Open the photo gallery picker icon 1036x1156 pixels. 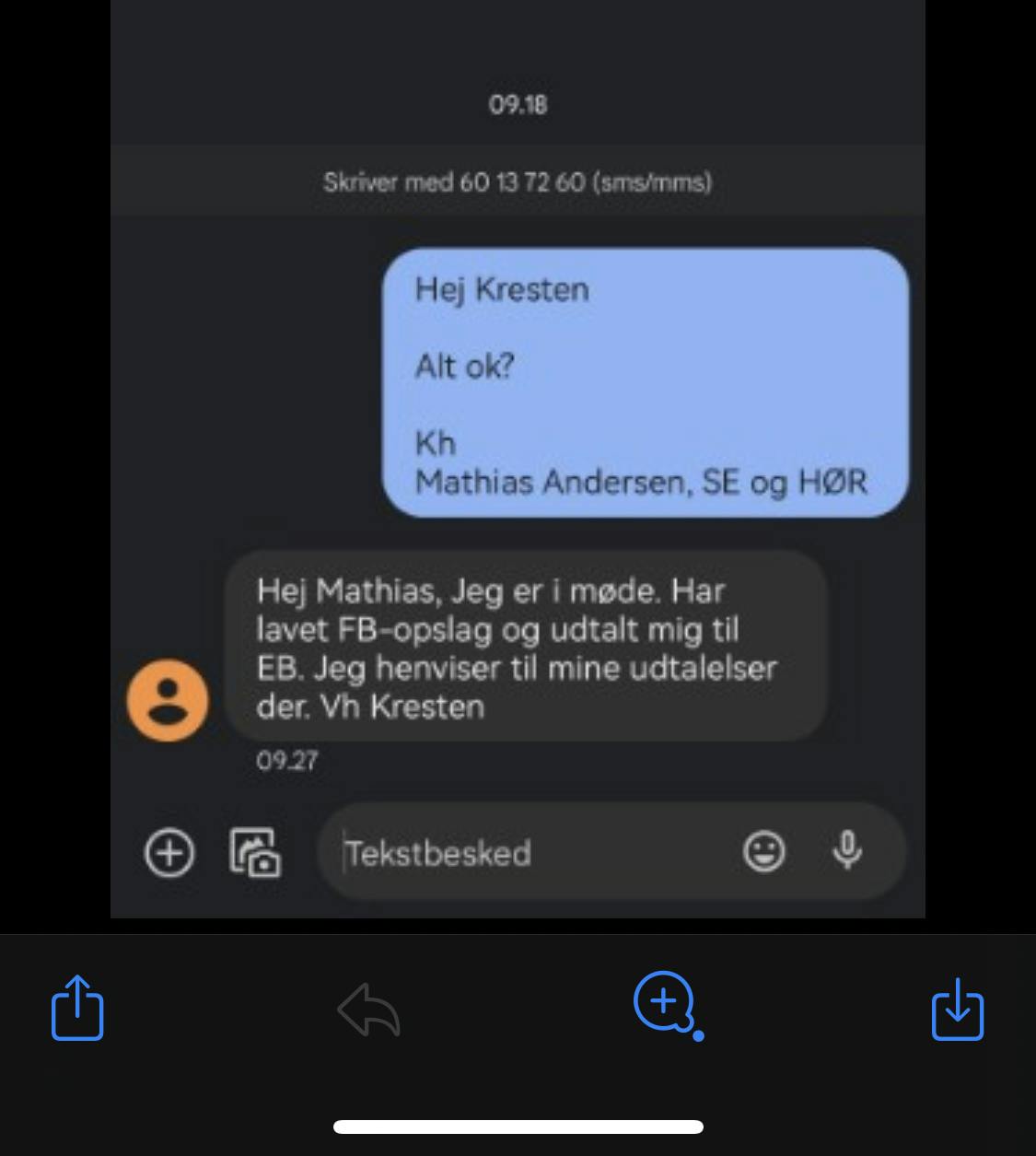(x=256, y=852)
